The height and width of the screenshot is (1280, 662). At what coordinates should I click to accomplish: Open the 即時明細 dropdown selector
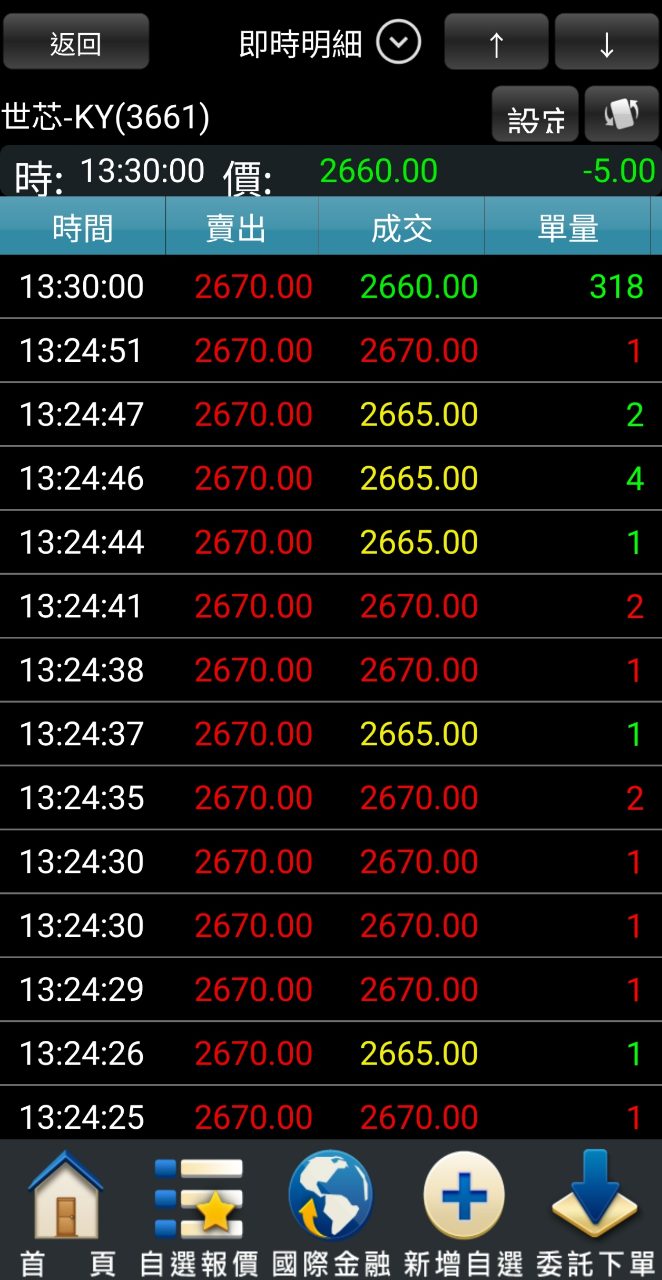[x=398, y=43]
